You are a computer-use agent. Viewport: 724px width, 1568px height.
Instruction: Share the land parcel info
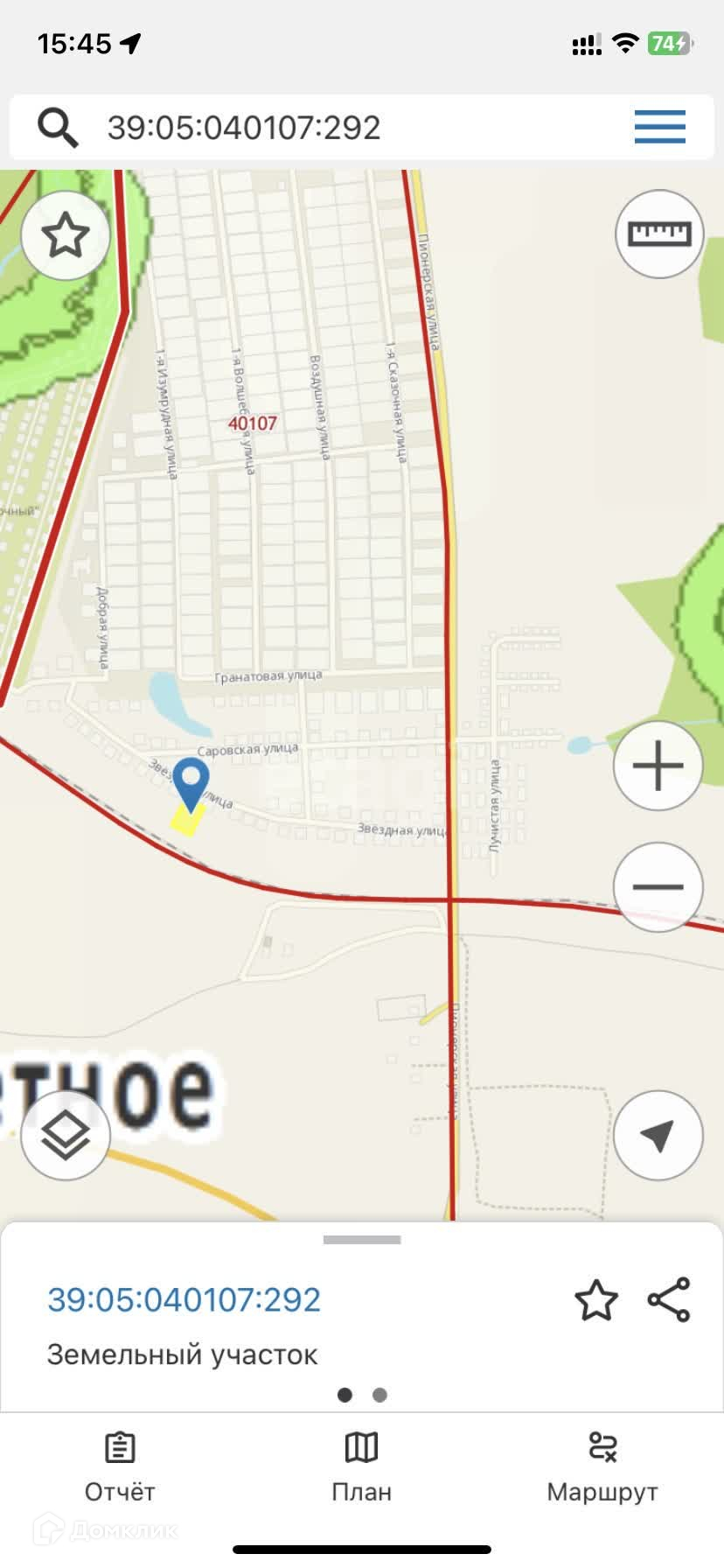[669, 1299]
